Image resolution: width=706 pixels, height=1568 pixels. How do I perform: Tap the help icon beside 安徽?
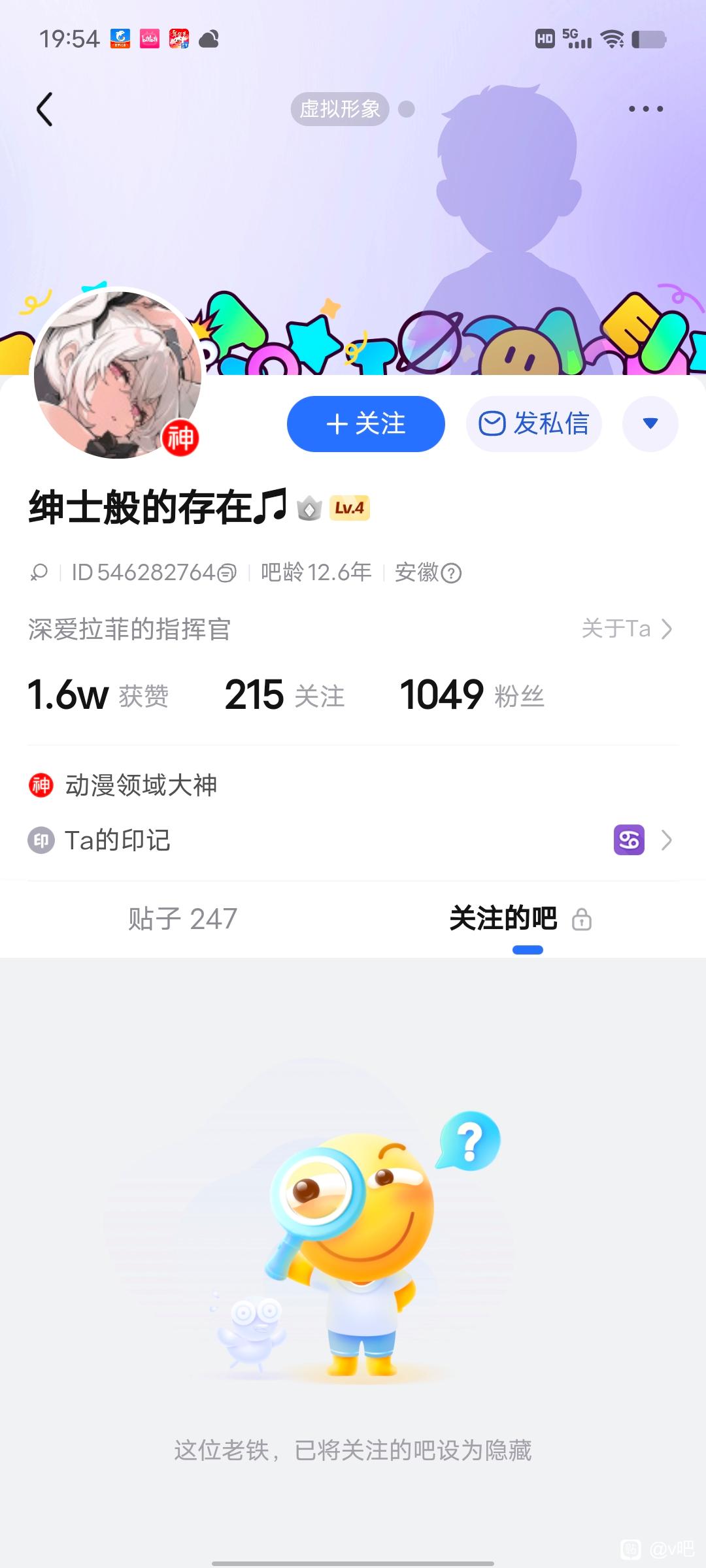[451, 574]
